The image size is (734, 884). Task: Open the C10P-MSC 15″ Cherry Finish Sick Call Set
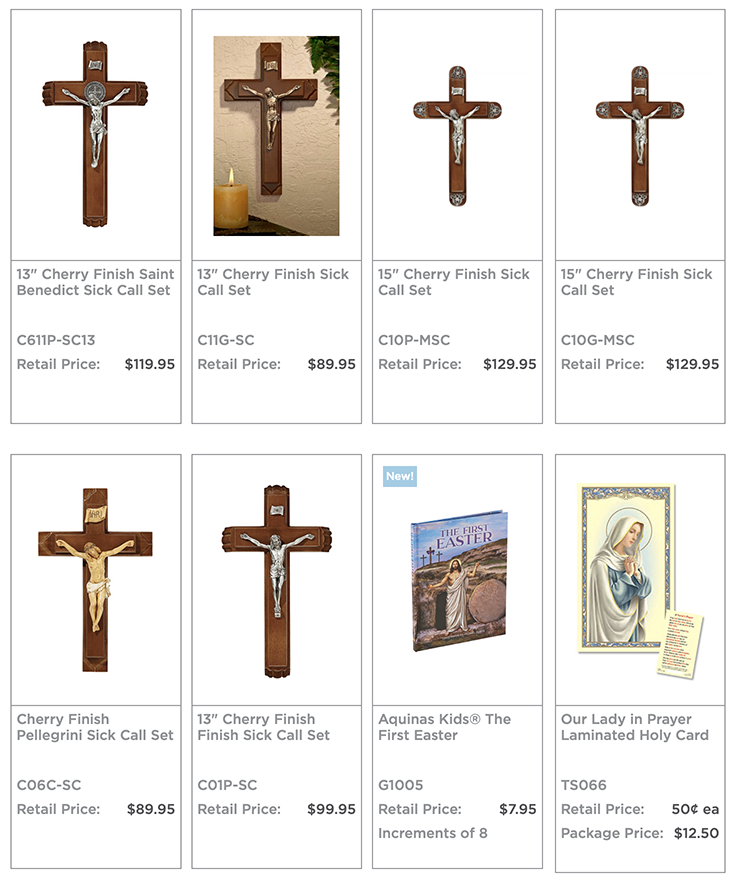[x=454, y=282]
